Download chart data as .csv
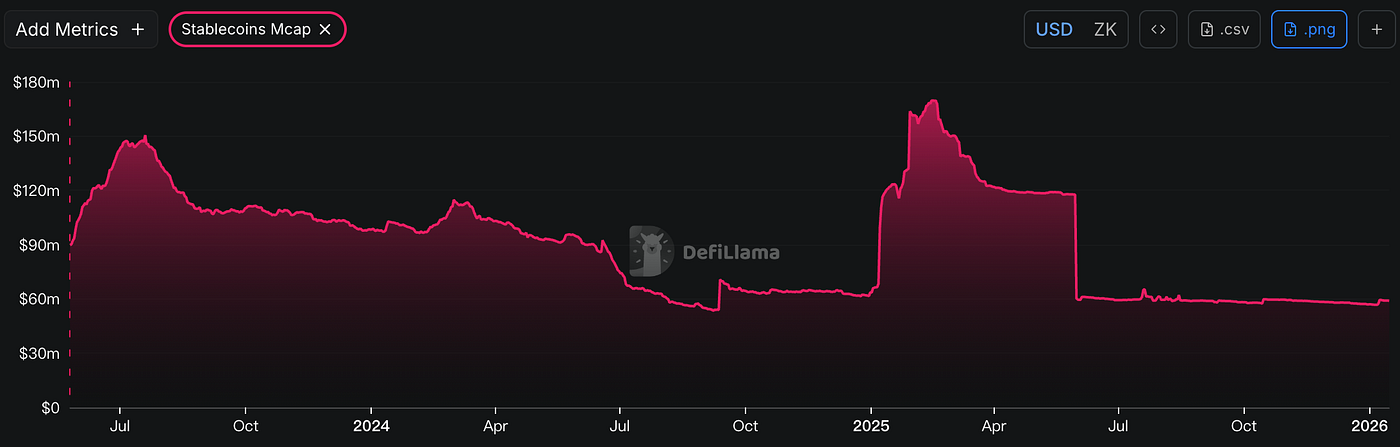Screen dimensions: 1400x447 (x=1223, y=30)
